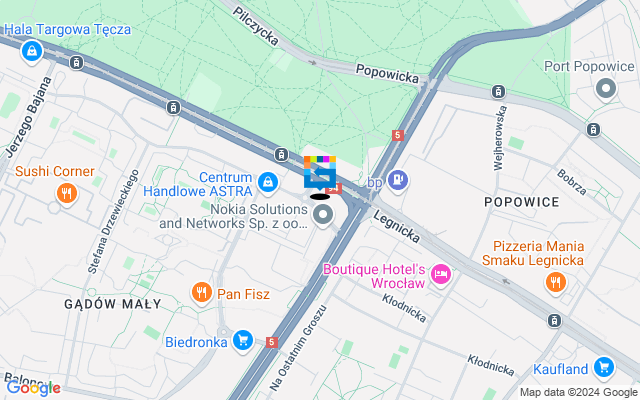Select the Port Popowice marker

pos(605,89)
